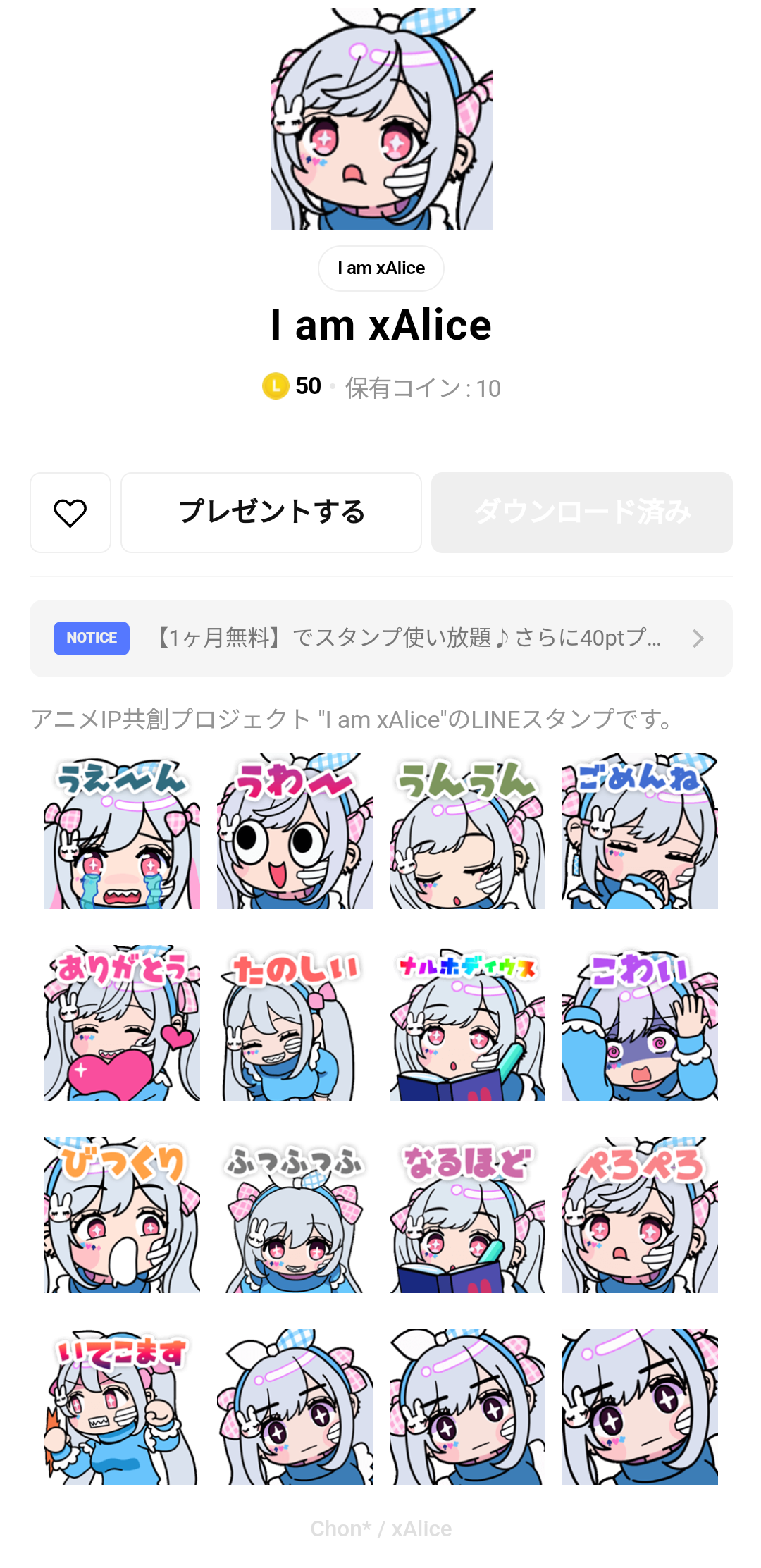View the ナルホディウス book sticker

[467, 1023]
